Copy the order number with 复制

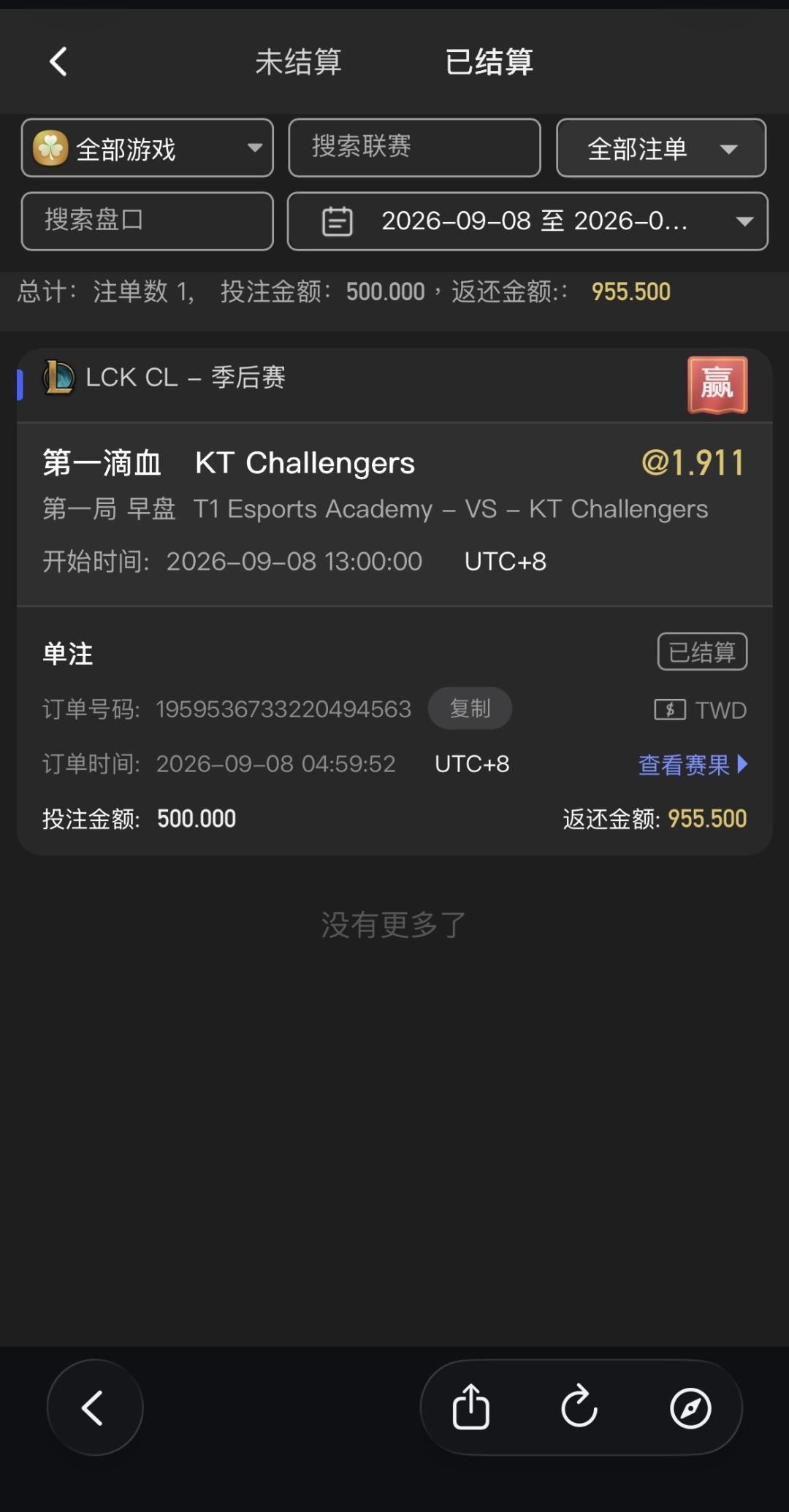coord(470,709)
